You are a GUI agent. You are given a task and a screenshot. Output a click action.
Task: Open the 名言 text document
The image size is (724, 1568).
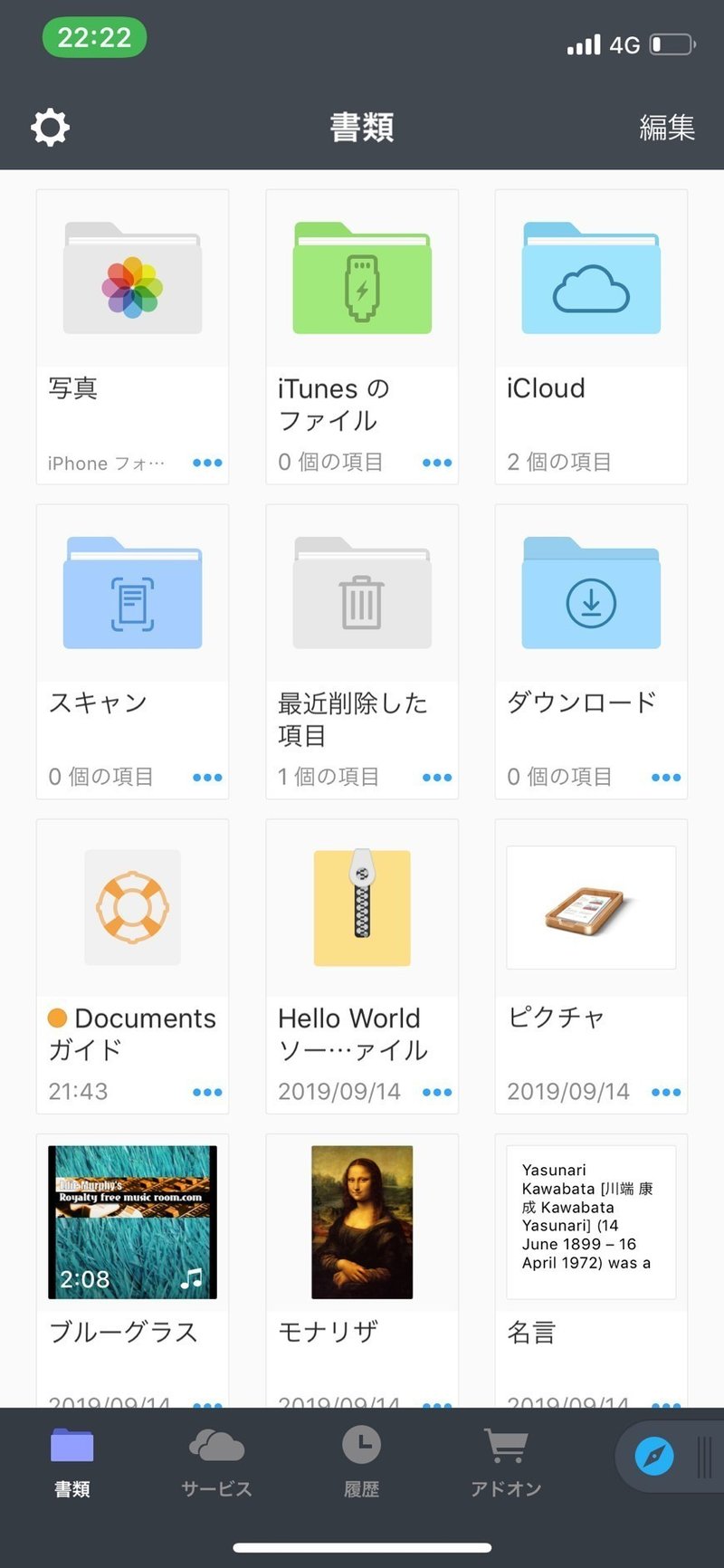(x=591, y=1222)
